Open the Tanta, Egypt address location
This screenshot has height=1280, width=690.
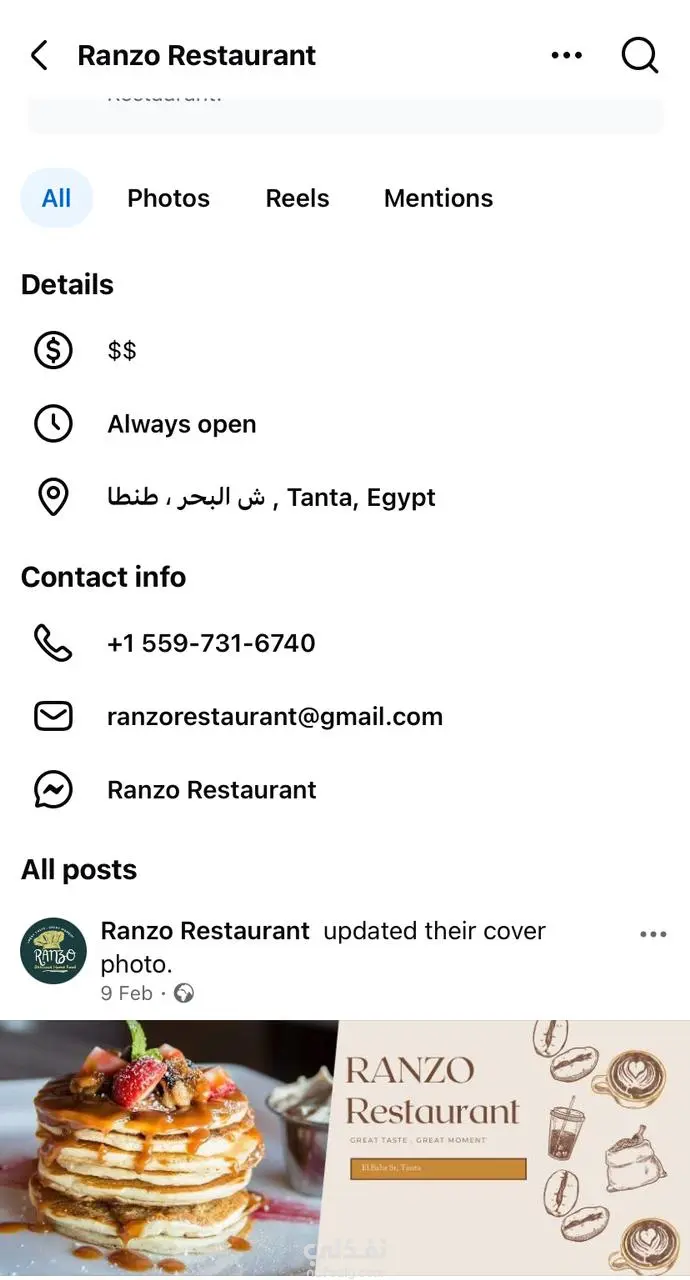pyautogui.click(x=271, y=497)
